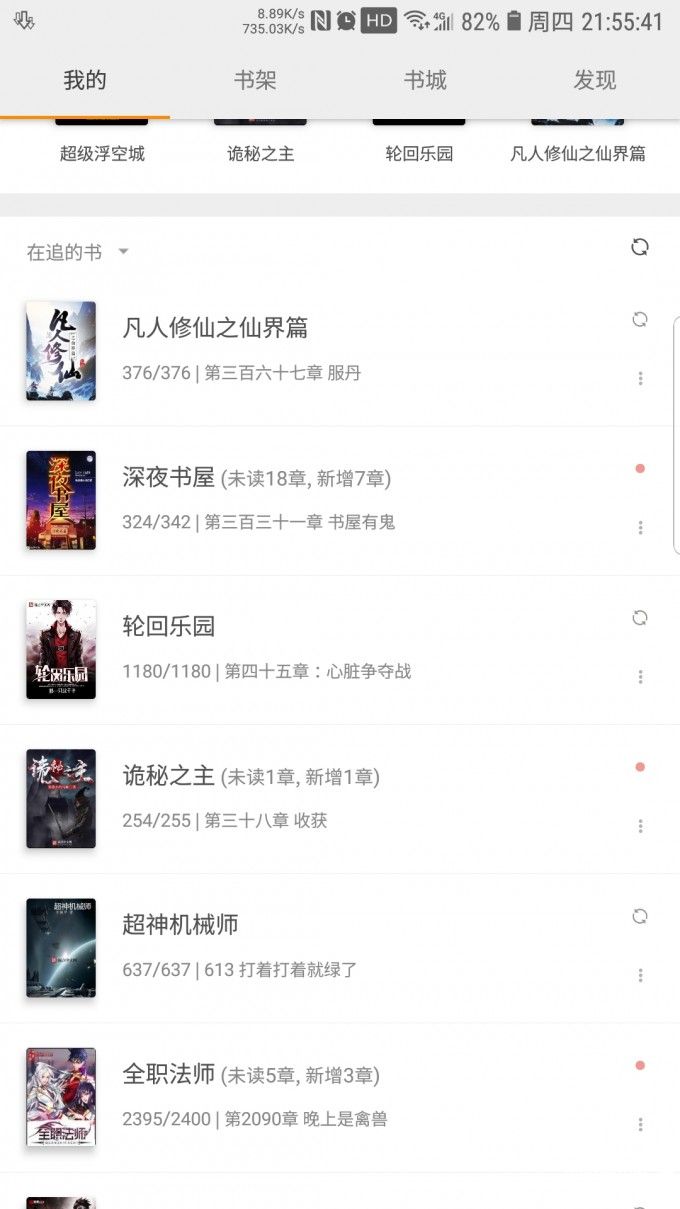
Task: Switch to the 书架 tab
Action: (255, 81)
